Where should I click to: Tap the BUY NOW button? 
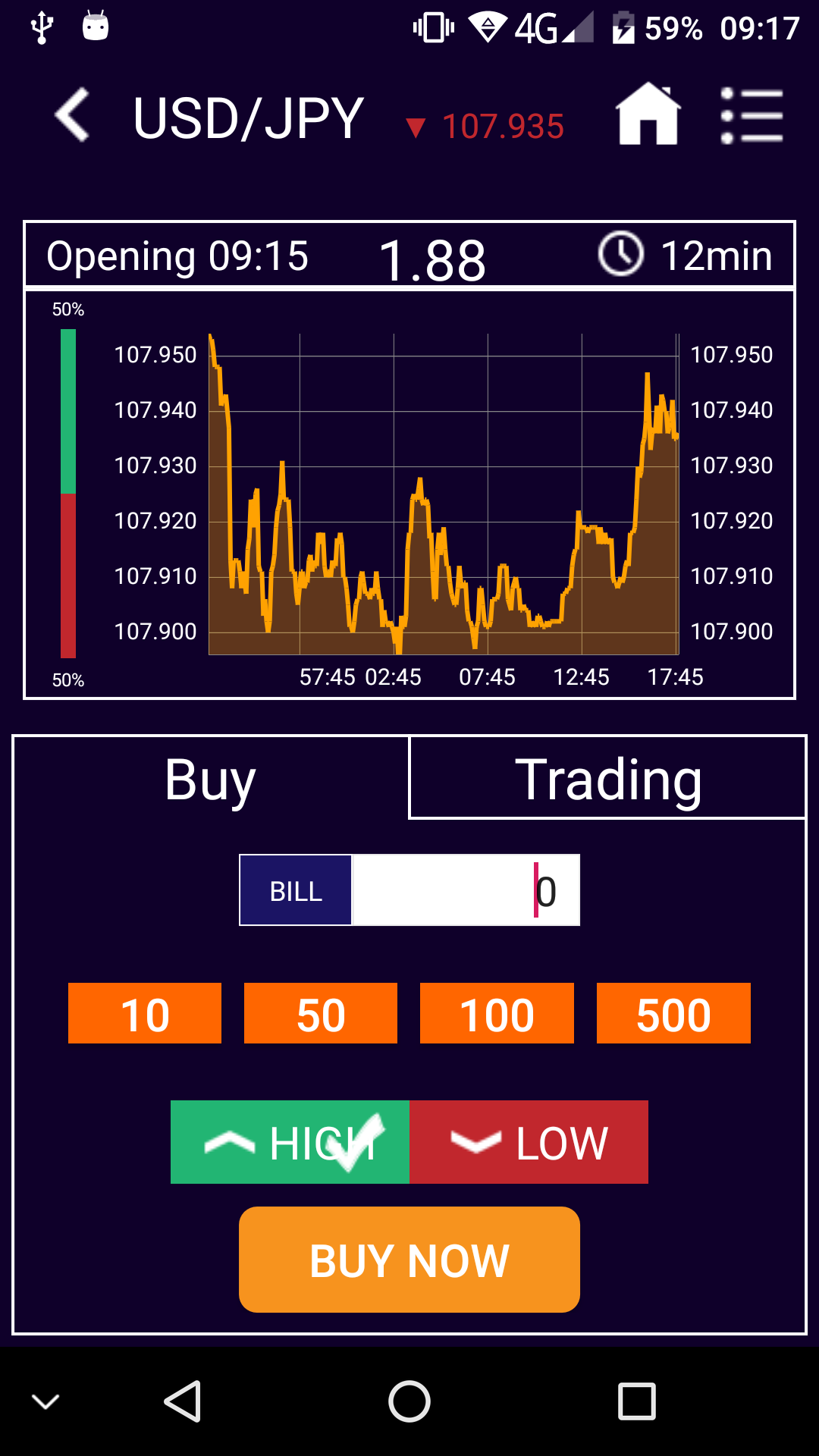click(409, 1260)
